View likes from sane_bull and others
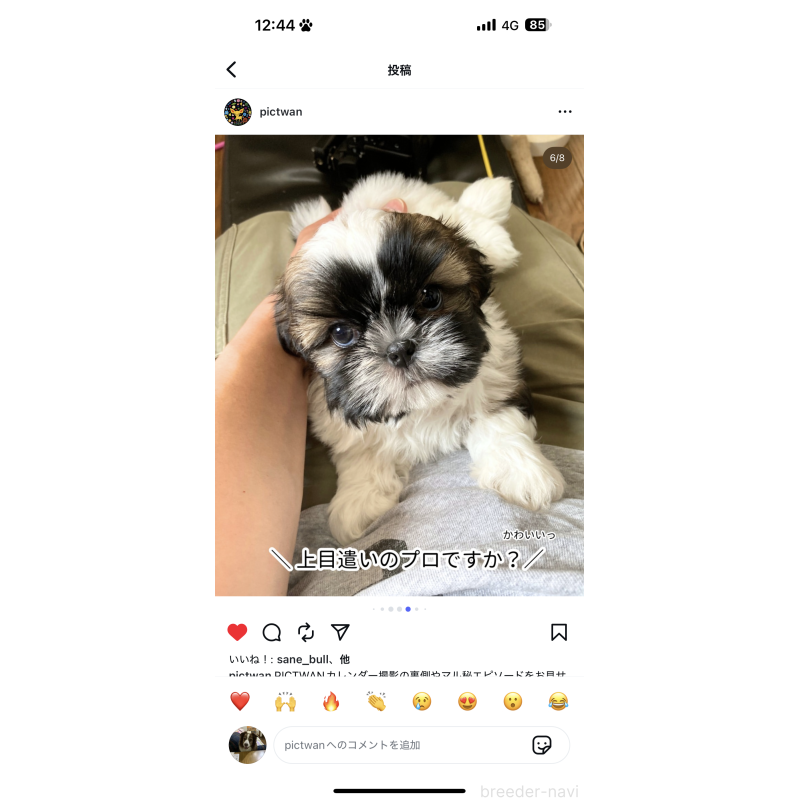800x800 pixels. (290, 660)
